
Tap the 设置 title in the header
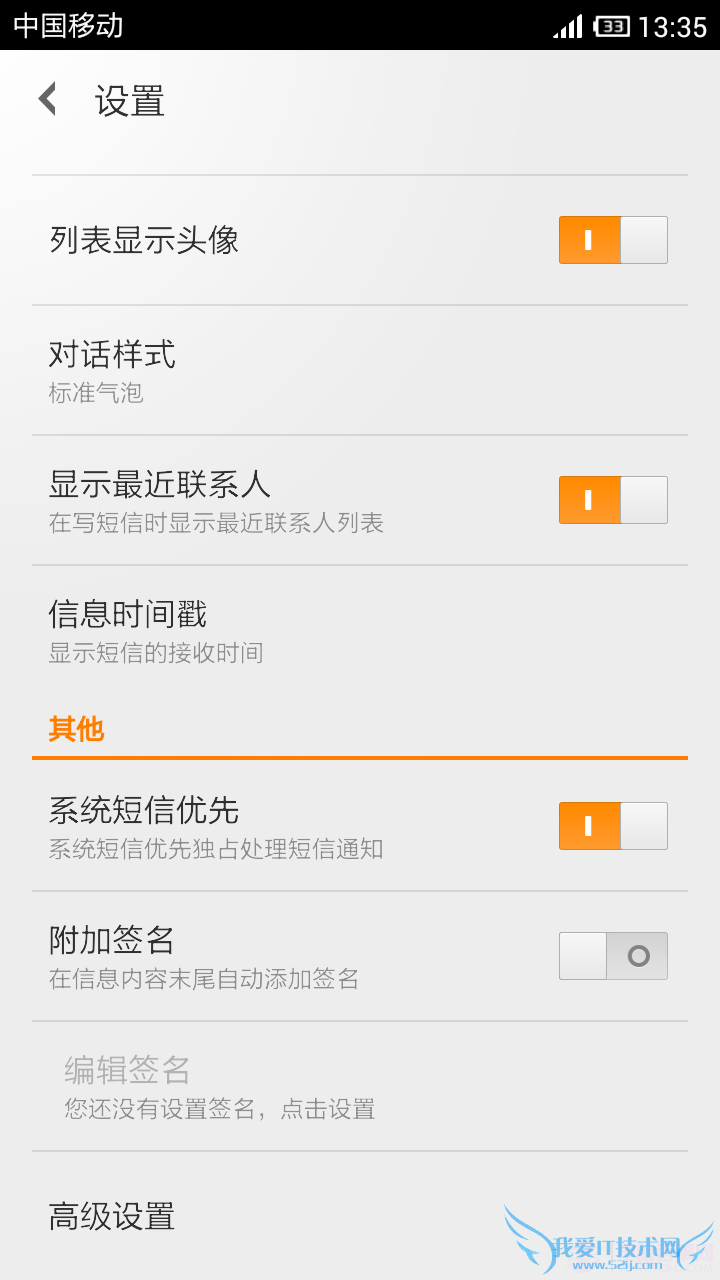point(128,100)
